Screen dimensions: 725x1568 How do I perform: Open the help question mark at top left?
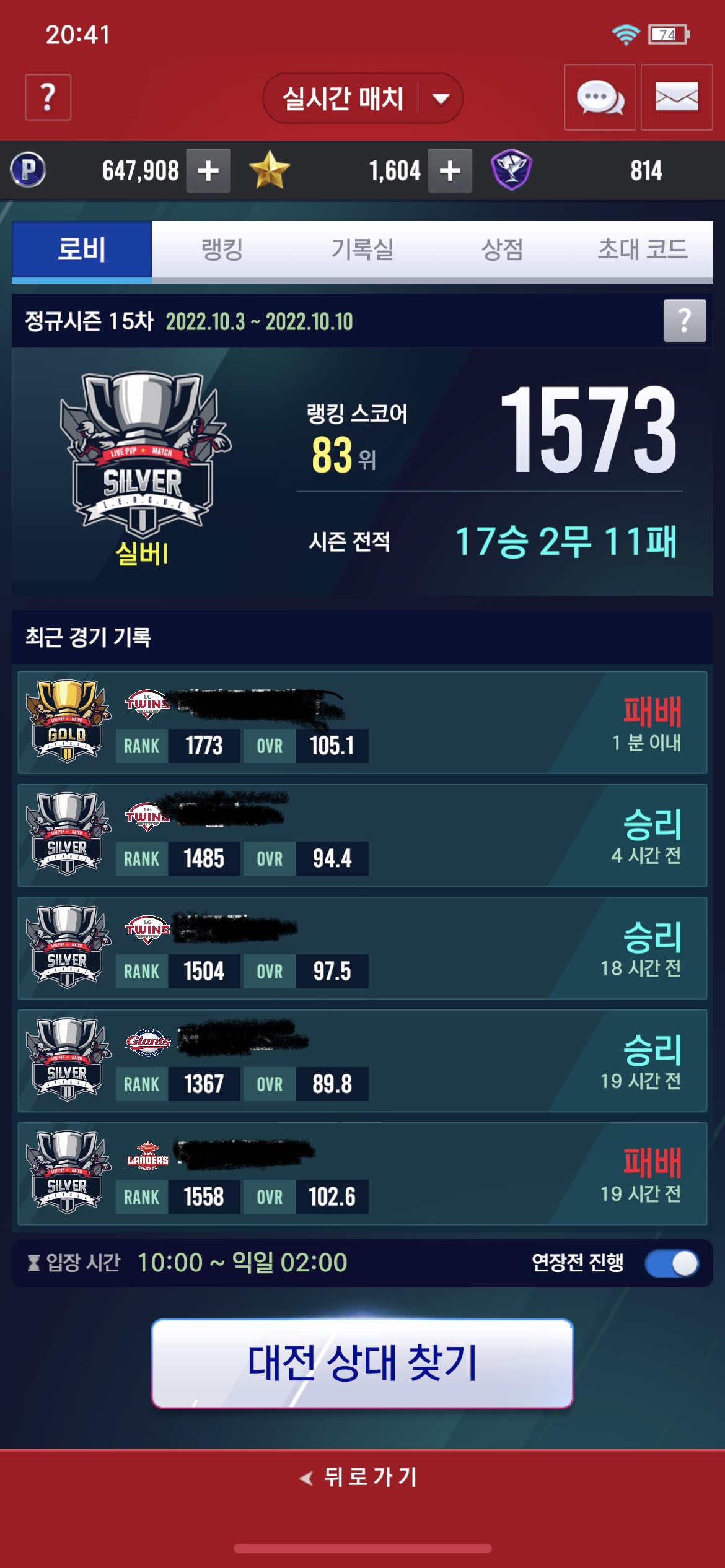pyautogui.click(x=48, y=97)
